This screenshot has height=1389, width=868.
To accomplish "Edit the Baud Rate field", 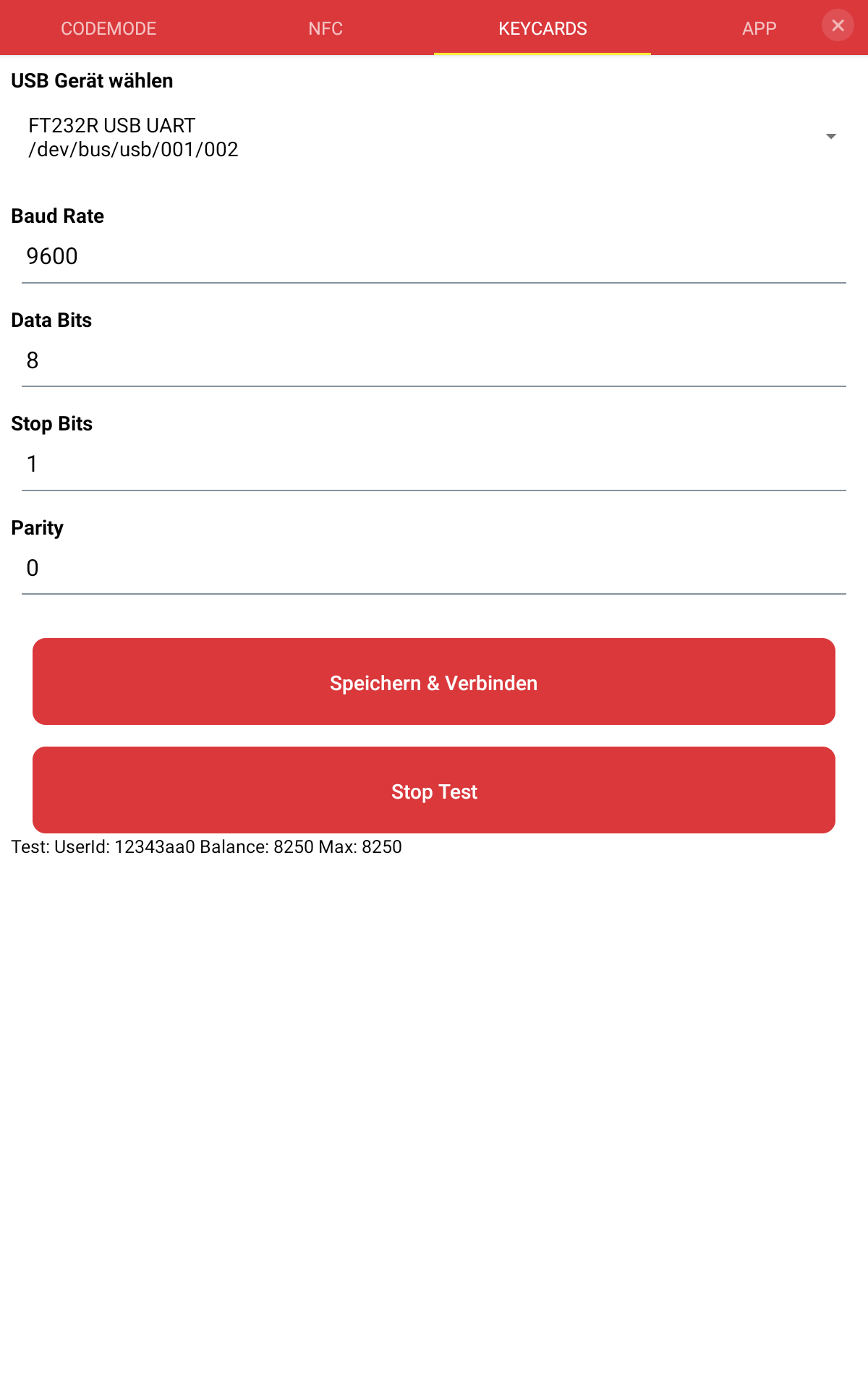I will click(434, 257).
